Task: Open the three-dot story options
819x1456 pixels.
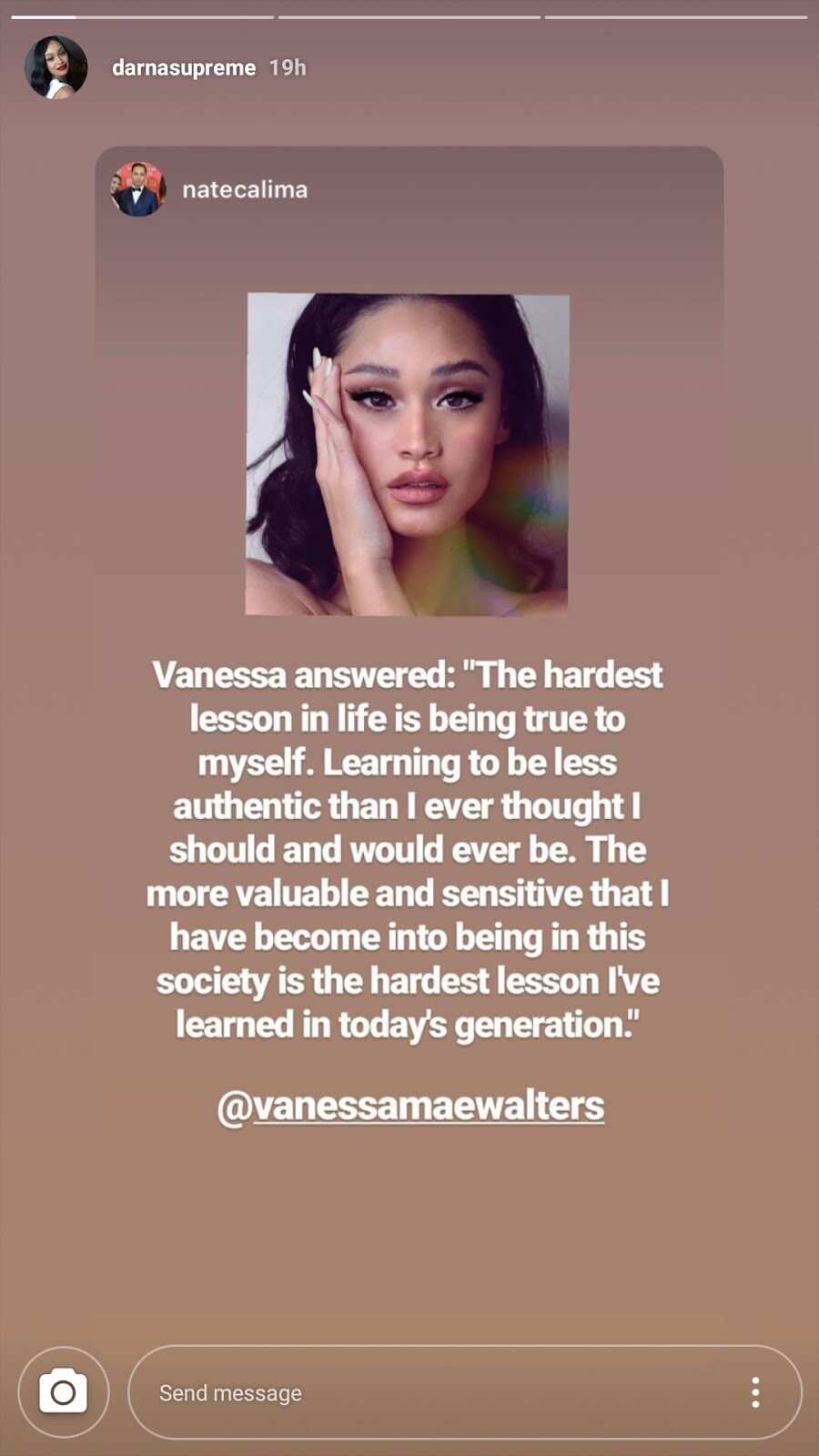Action: tap(755, 1392)
